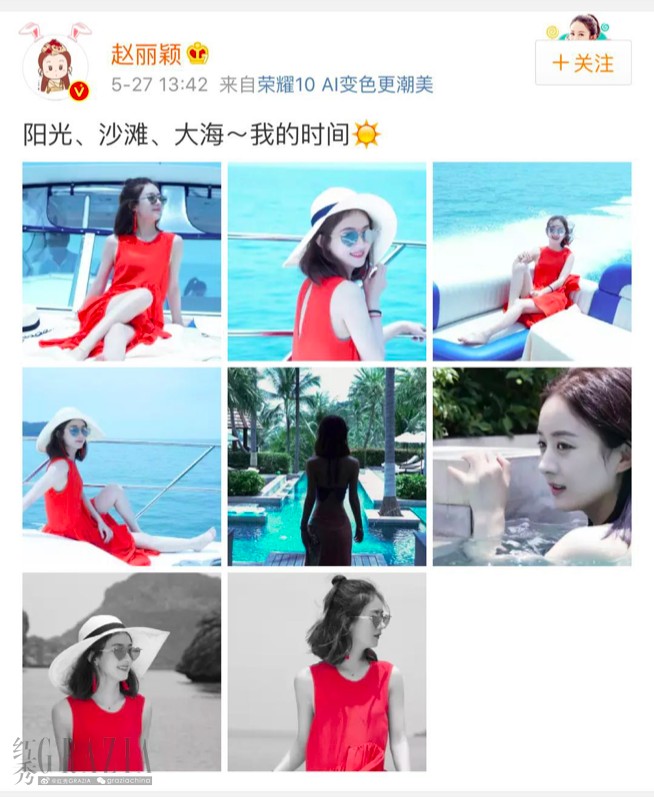View the close-up photo with white sun hat
Image resolution: width=654 pixels, height=797 pixels.
tap(326, 261)
